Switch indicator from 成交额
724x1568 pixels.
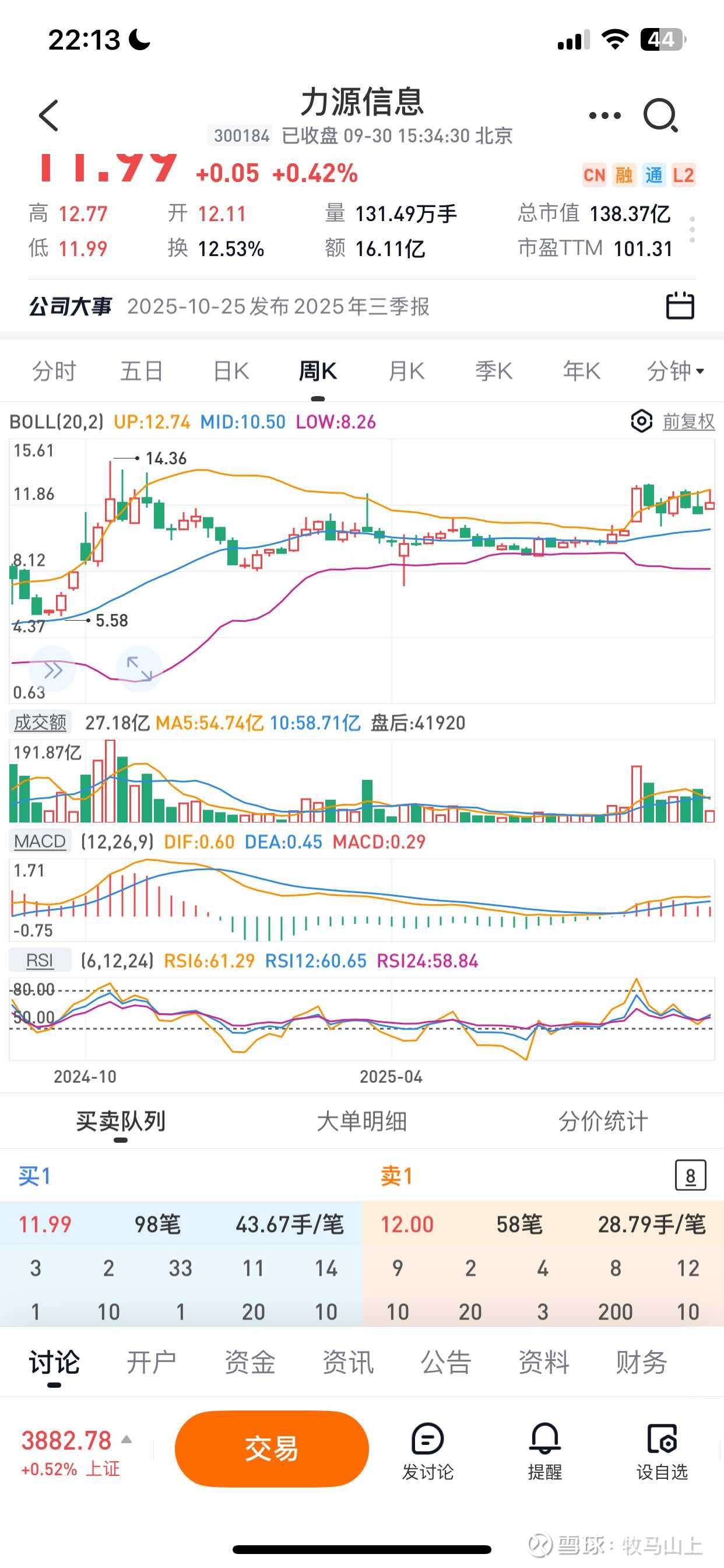[x=40, y=723]
